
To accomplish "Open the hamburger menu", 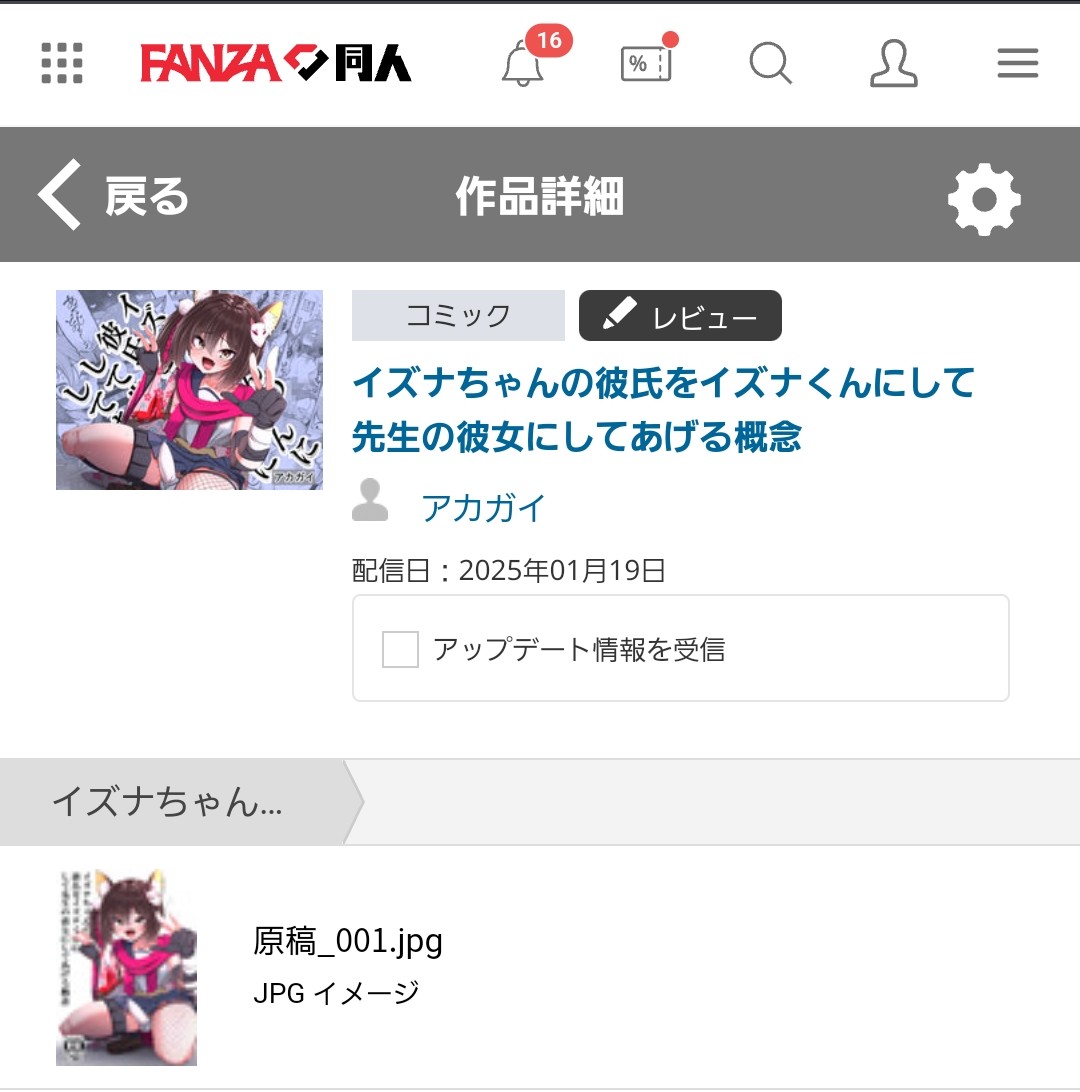I will (1017, 65).
